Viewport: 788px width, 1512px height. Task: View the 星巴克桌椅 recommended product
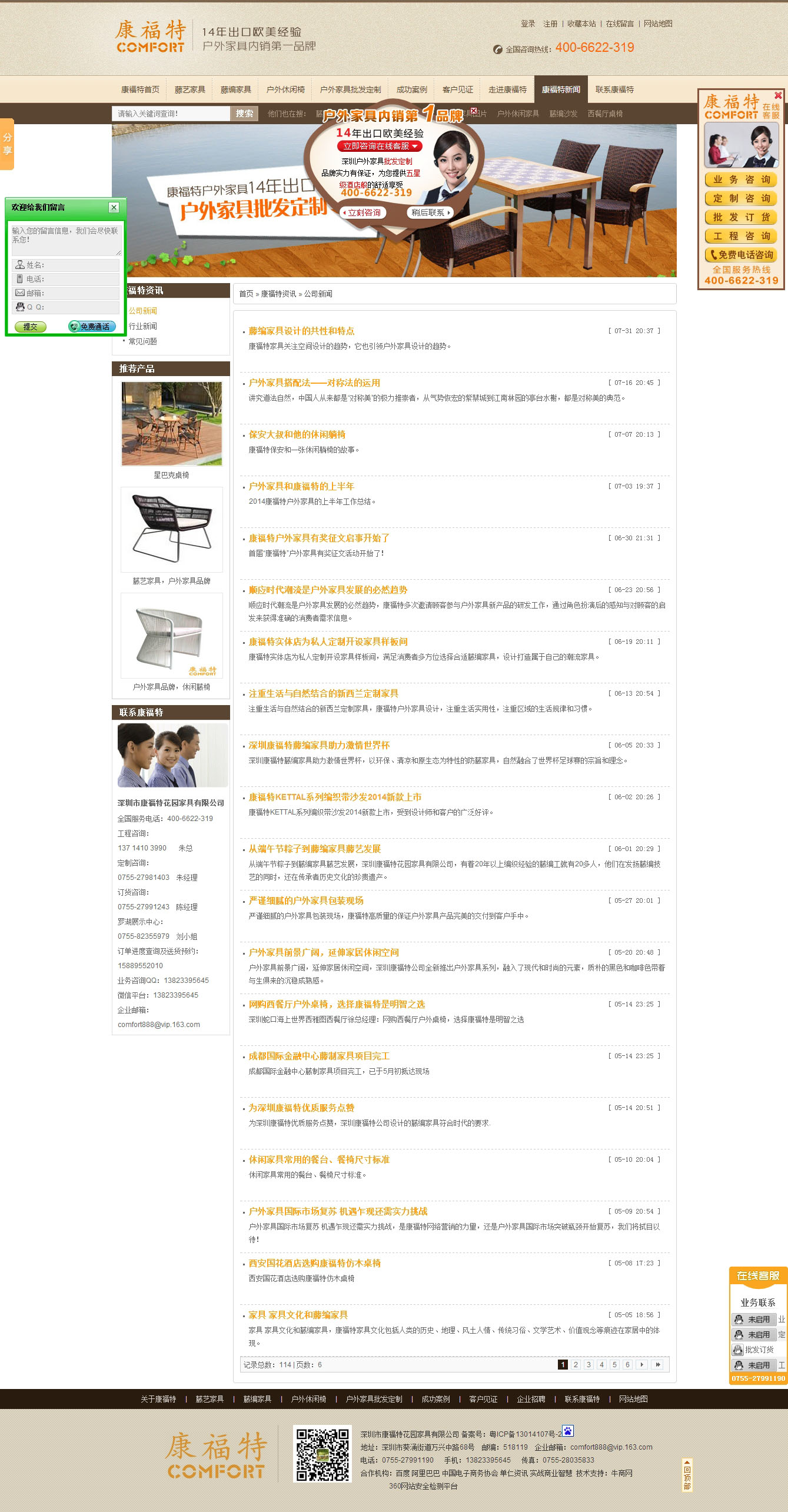(171, 424)
